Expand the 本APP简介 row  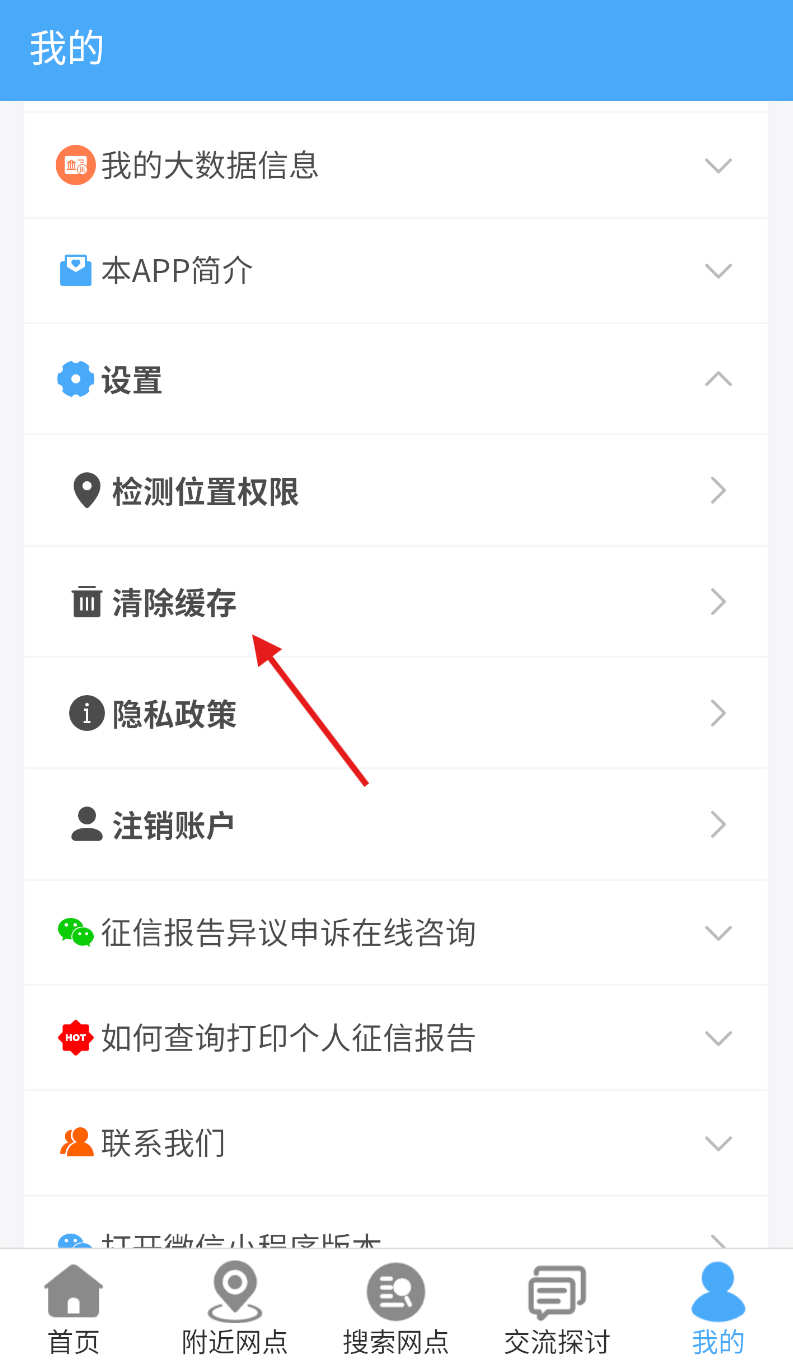[396, 271]
